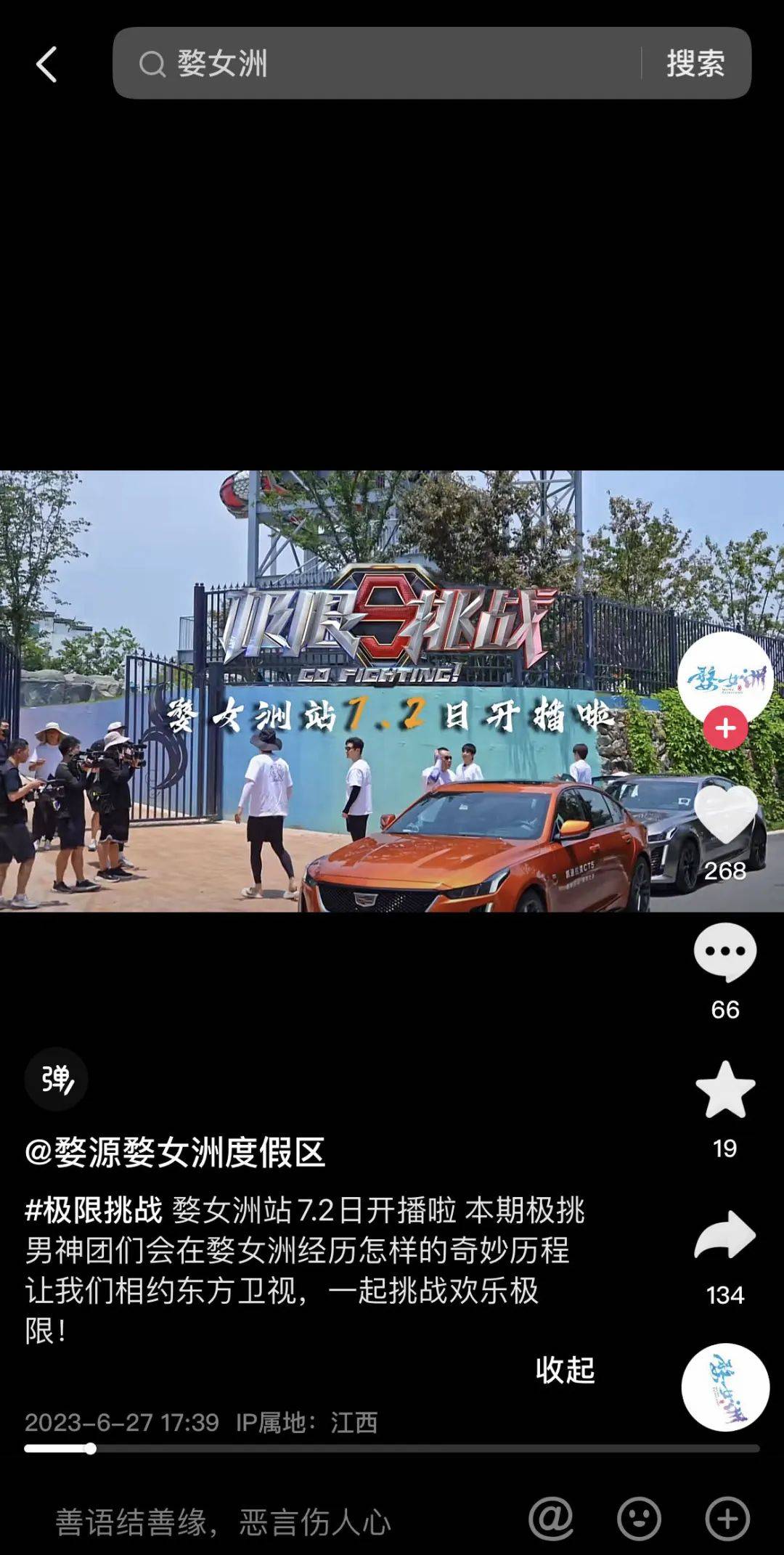The width and height of the screenshot is (784, 1555).
Task: Seek along the video progress bar
Action: coord(392,1449)
